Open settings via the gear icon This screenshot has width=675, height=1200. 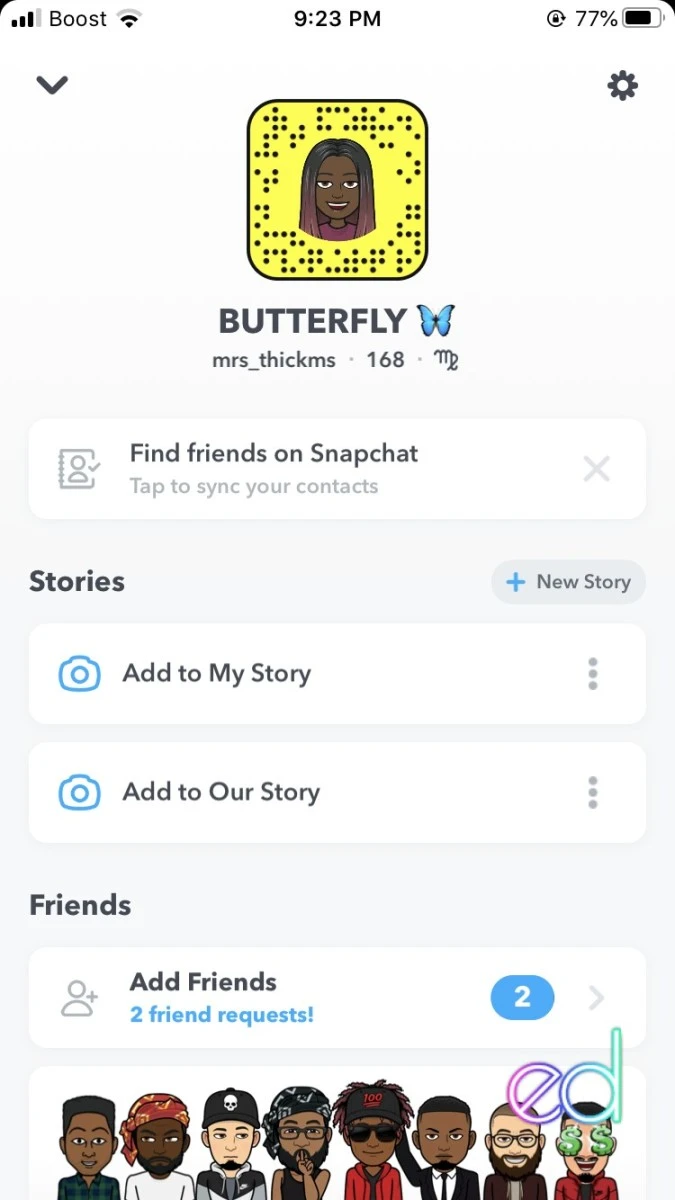[x=622, y=86]
